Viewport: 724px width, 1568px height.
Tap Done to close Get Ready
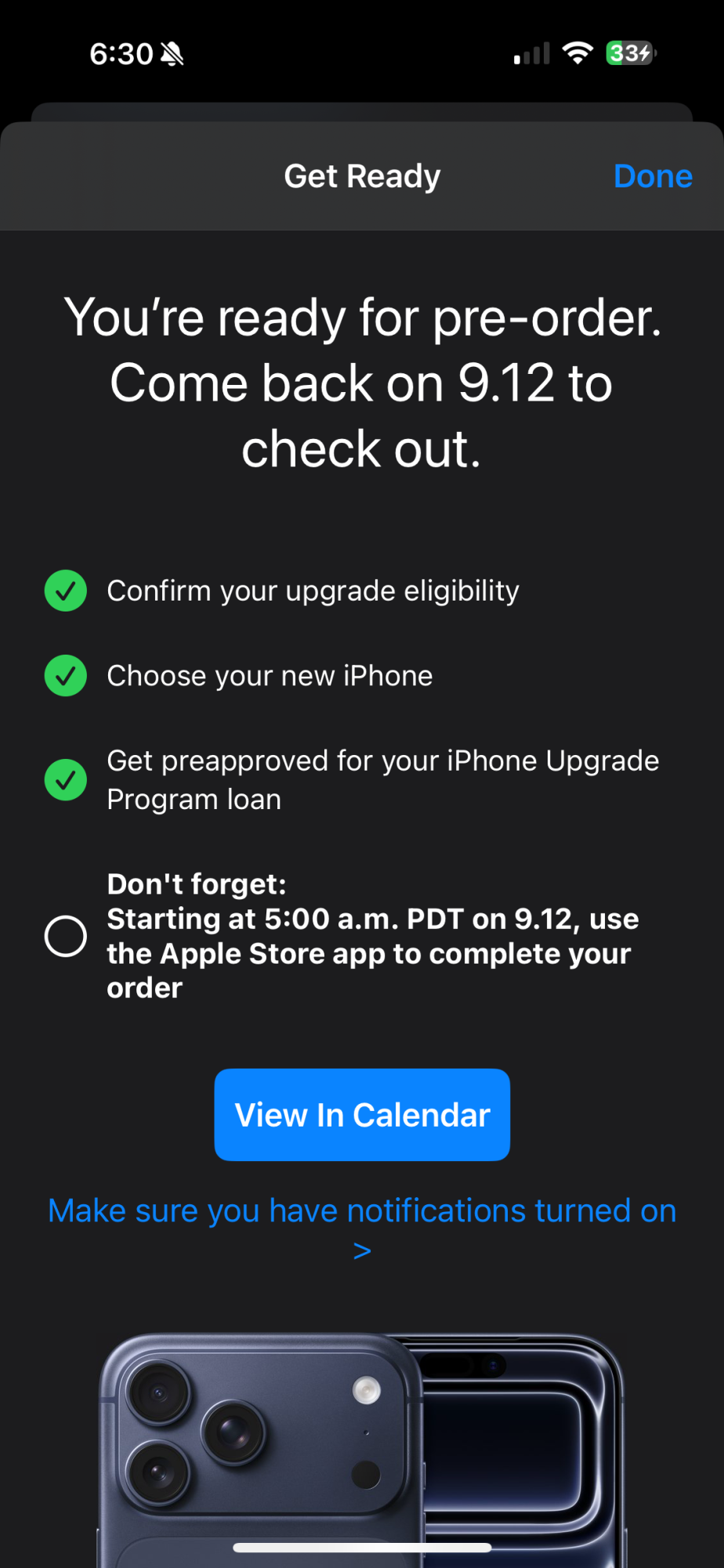(653, 176)
